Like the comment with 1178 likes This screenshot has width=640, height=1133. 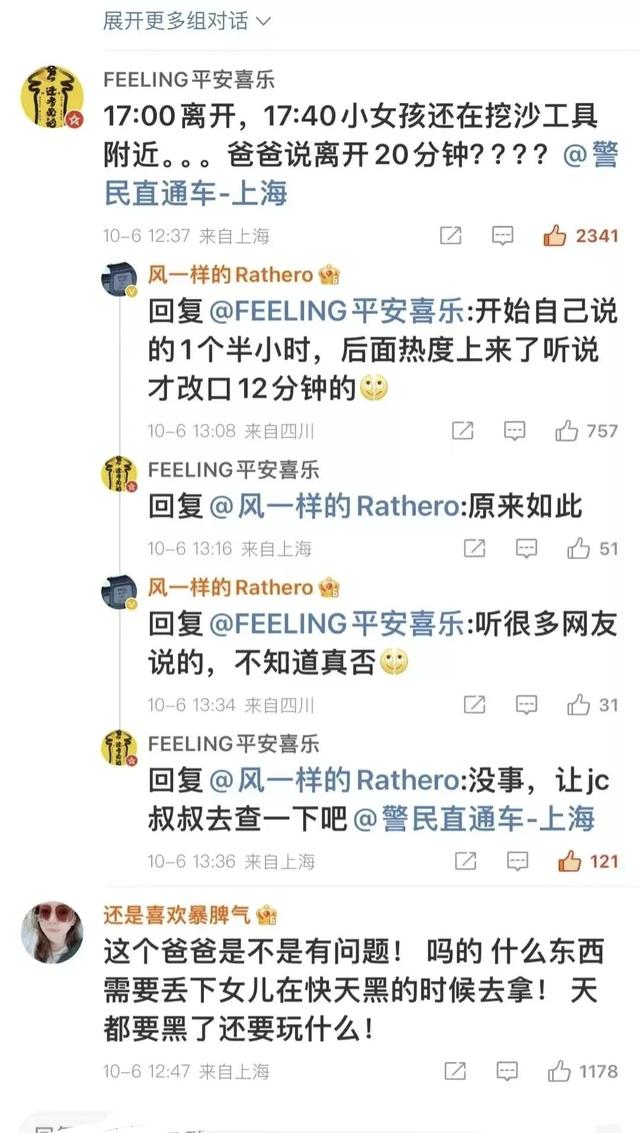559,1071
